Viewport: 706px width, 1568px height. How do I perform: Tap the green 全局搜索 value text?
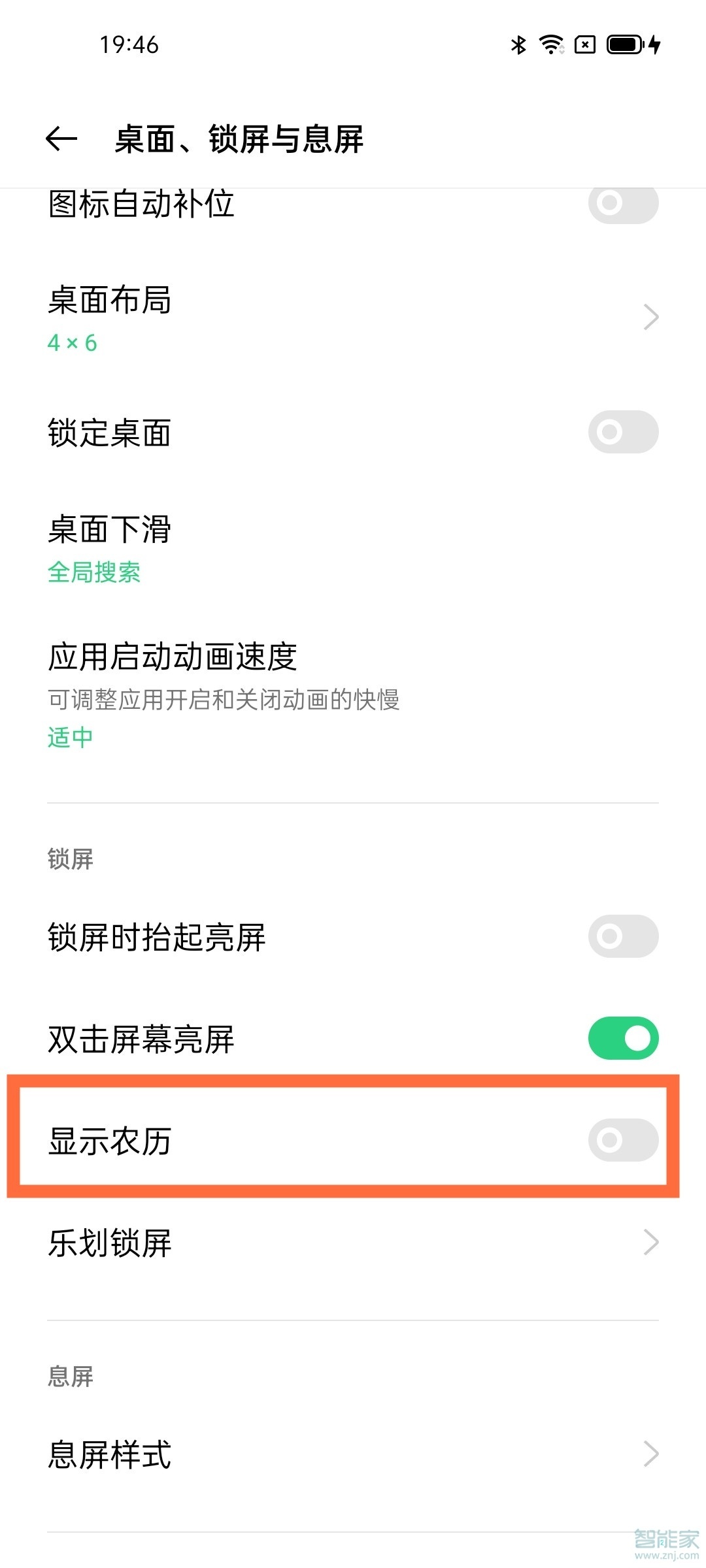[94, 574]
